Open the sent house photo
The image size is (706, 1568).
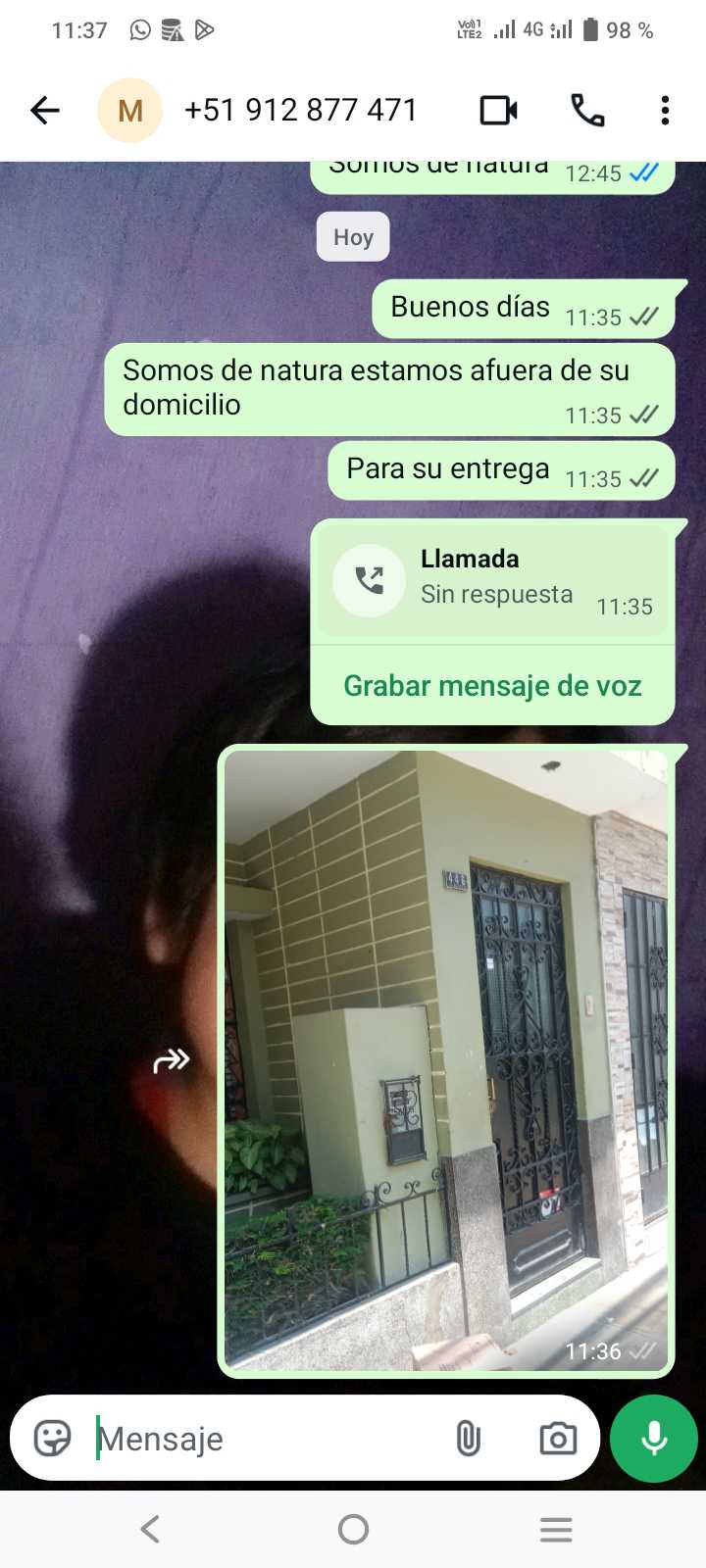point(446,1058)
